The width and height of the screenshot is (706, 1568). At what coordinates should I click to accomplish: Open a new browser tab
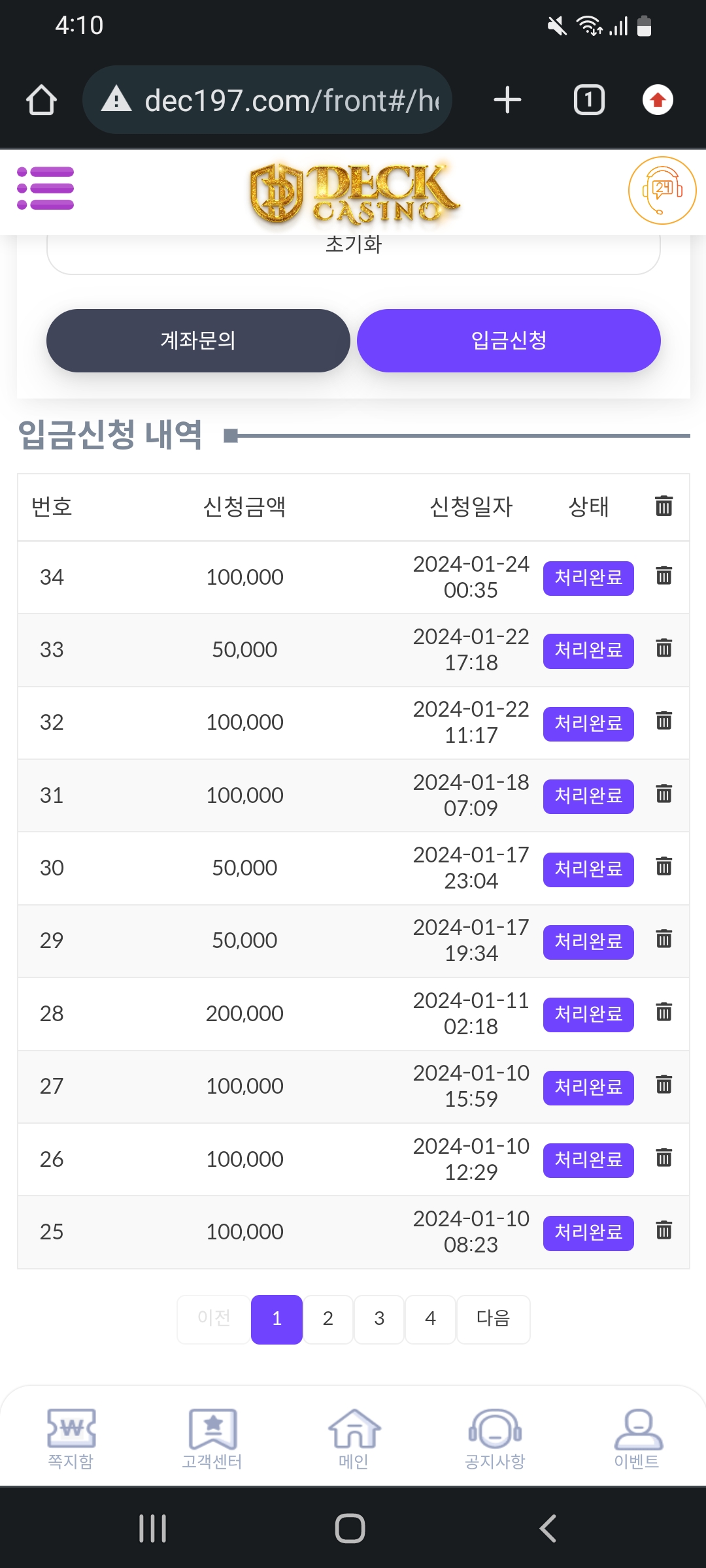pyautogui.click(x=507, y=101)
